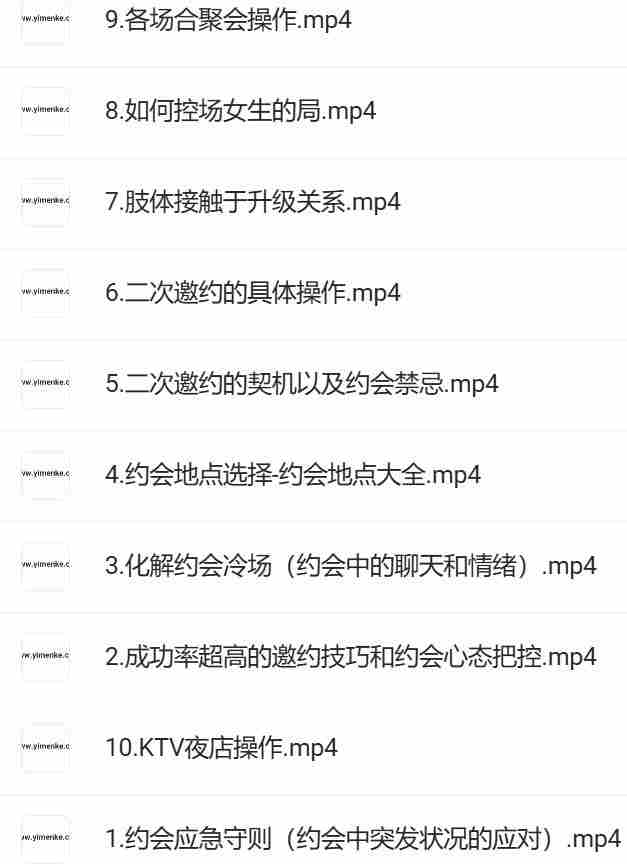Open 7.肢体接触于升级关系.mp4
This screenshot has height=864, width=627.
(x=252, y=202)
